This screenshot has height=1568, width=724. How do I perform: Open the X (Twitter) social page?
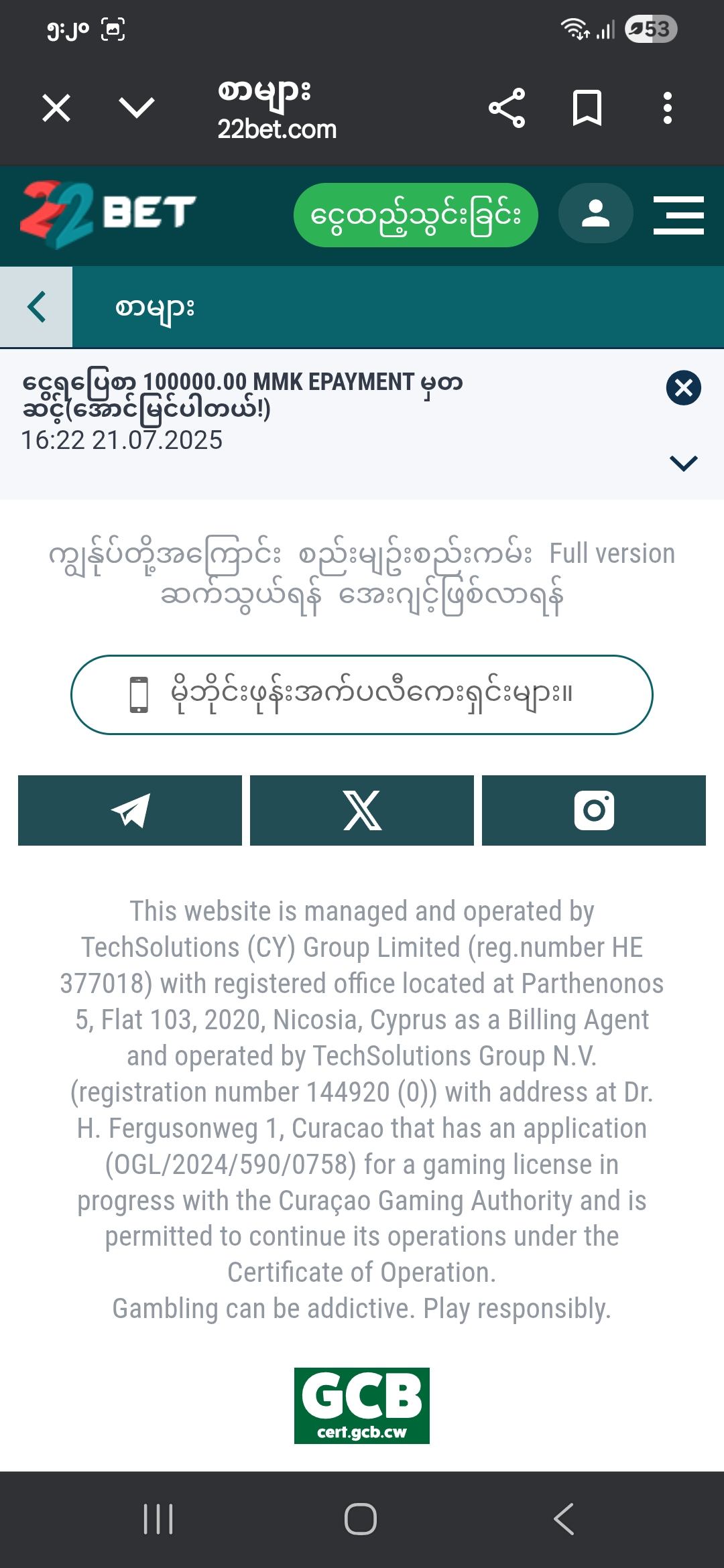click(x=362, y=810)
